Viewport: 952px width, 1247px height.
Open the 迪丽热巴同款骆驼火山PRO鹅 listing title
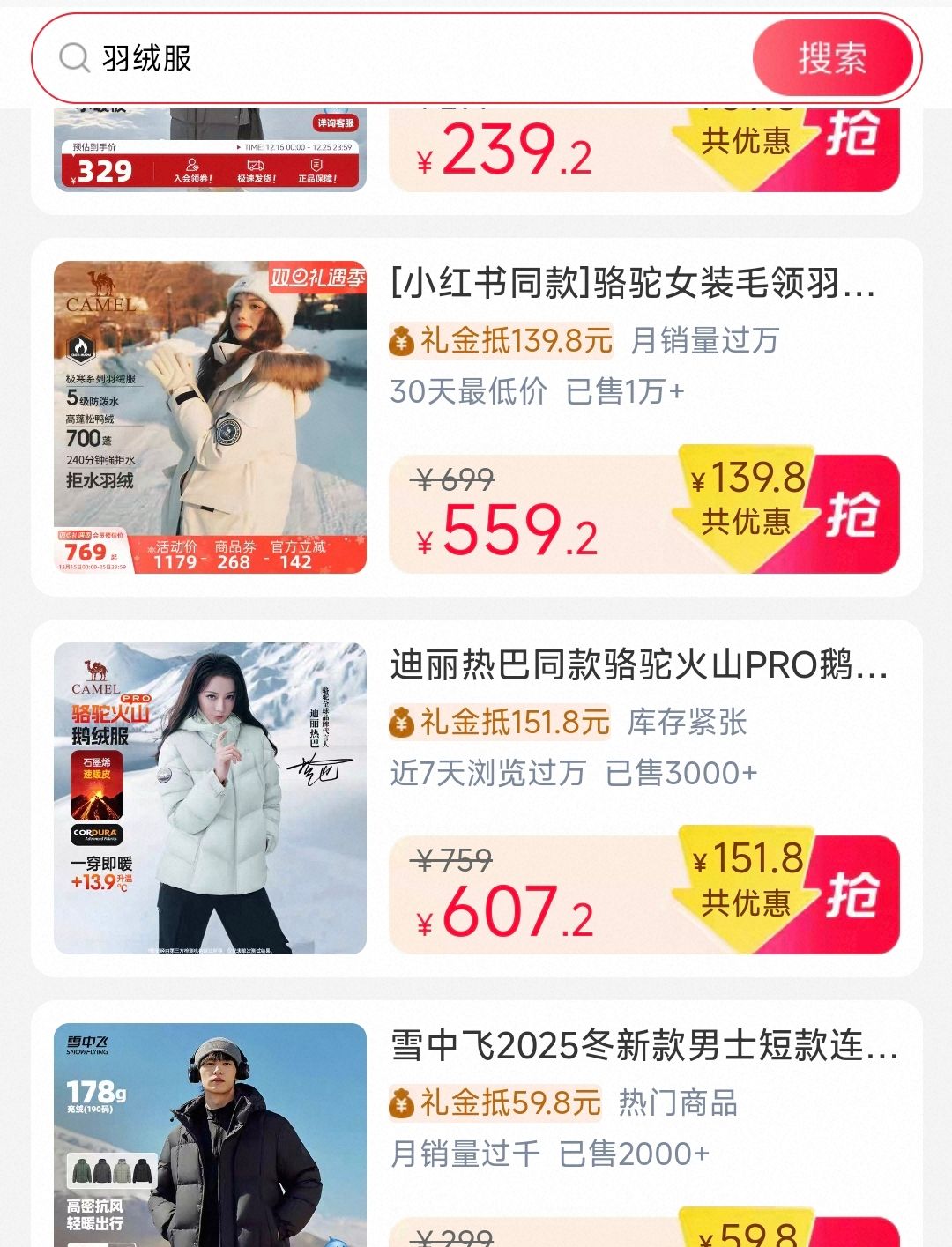[x=638, y=665]
